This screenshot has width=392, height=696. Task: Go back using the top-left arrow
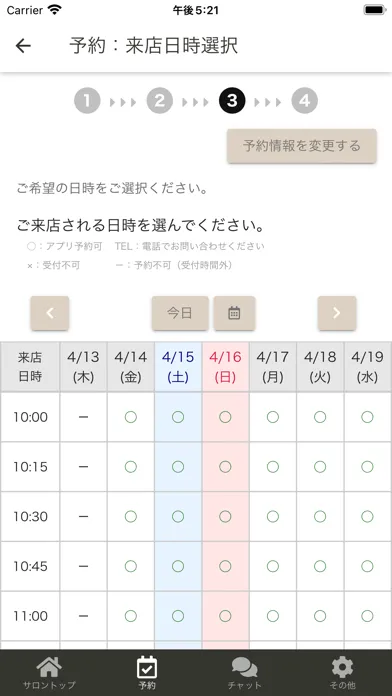[x=23, y=46]
